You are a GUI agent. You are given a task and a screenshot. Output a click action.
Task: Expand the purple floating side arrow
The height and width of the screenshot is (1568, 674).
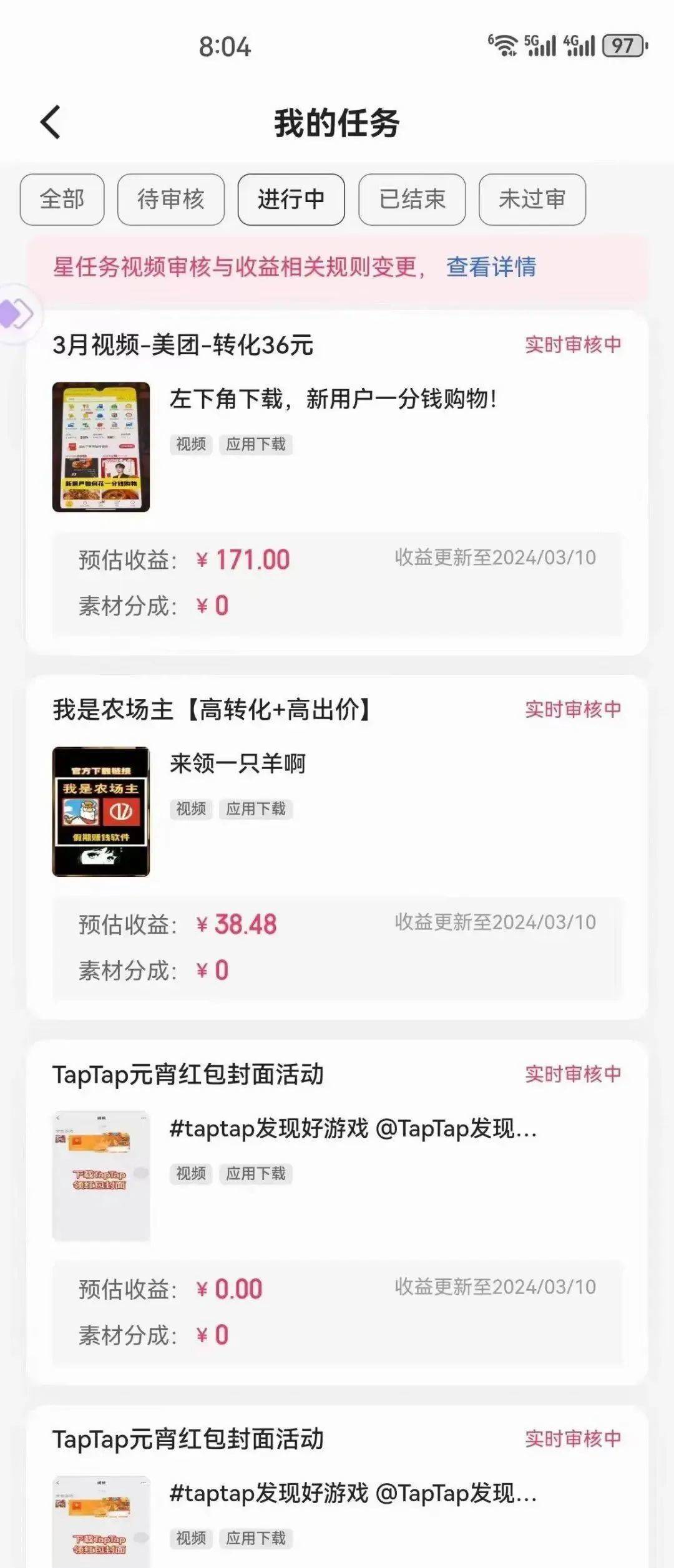coord(17,314)
